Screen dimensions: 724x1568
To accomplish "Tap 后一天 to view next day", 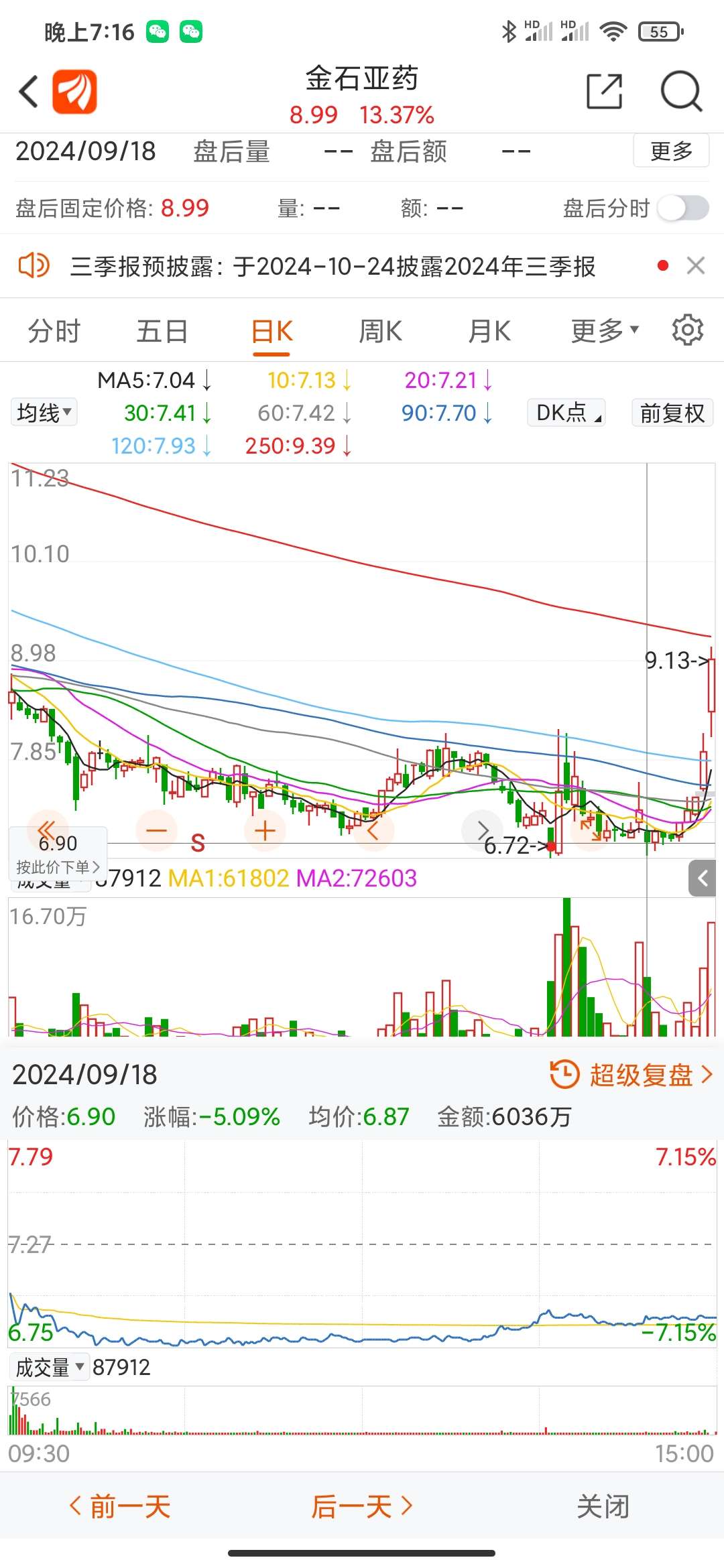I will (362, 1504).
